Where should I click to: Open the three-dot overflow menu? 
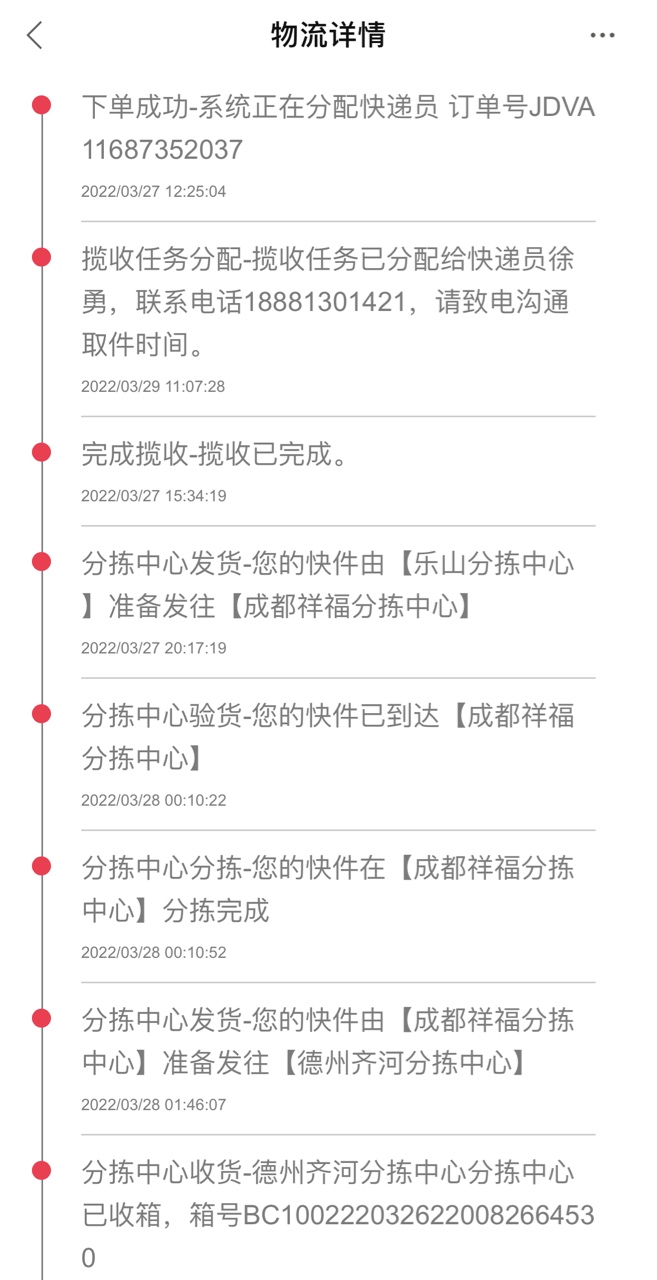point(602,35)
